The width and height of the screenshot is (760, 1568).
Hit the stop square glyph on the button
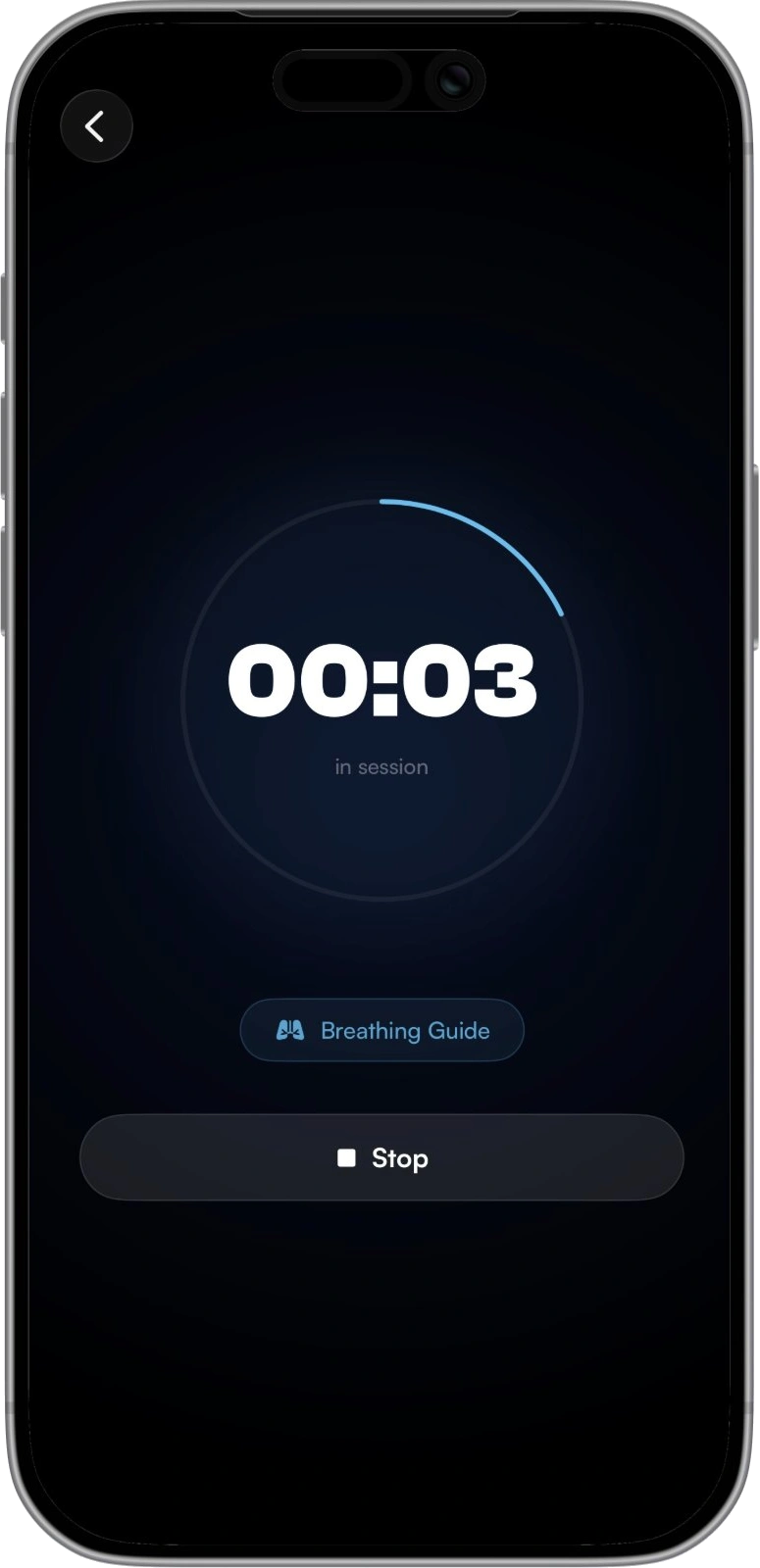pyautogui.click(x=347, y=1158)
